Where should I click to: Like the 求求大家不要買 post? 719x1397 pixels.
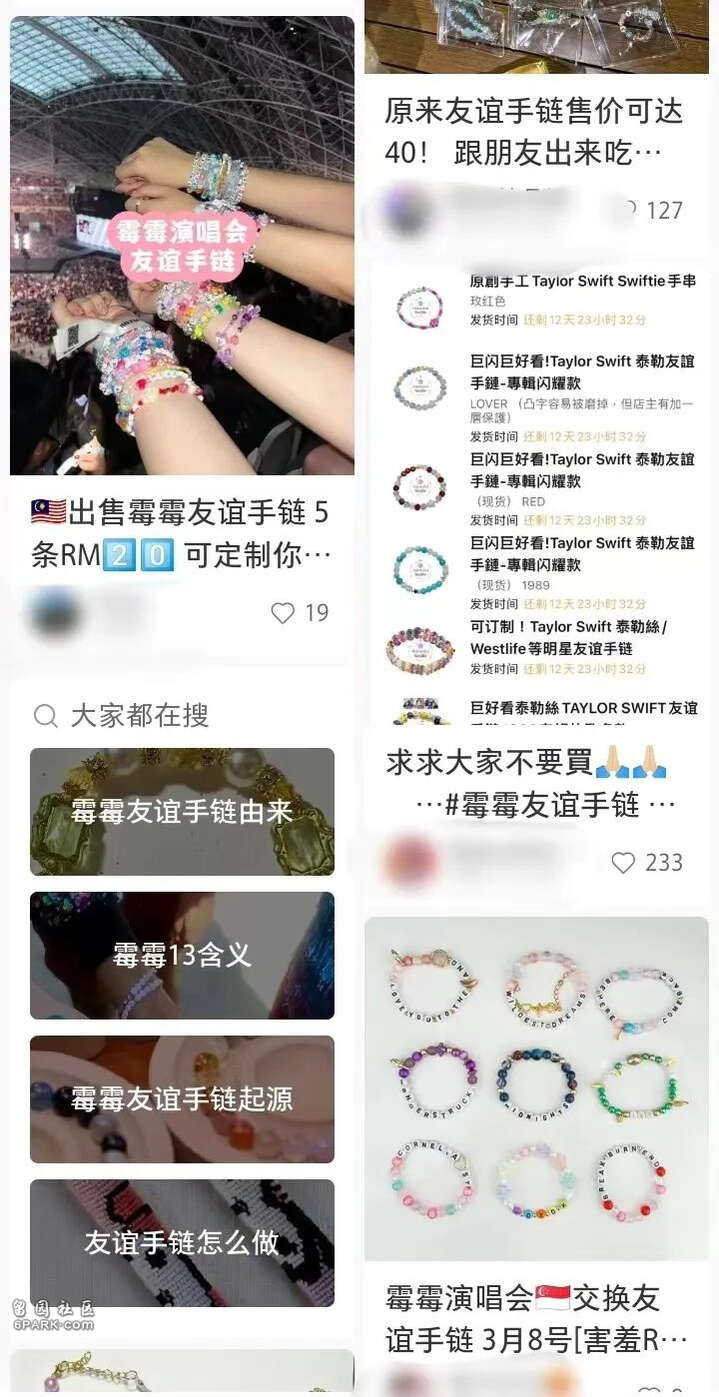click(623, 862)
